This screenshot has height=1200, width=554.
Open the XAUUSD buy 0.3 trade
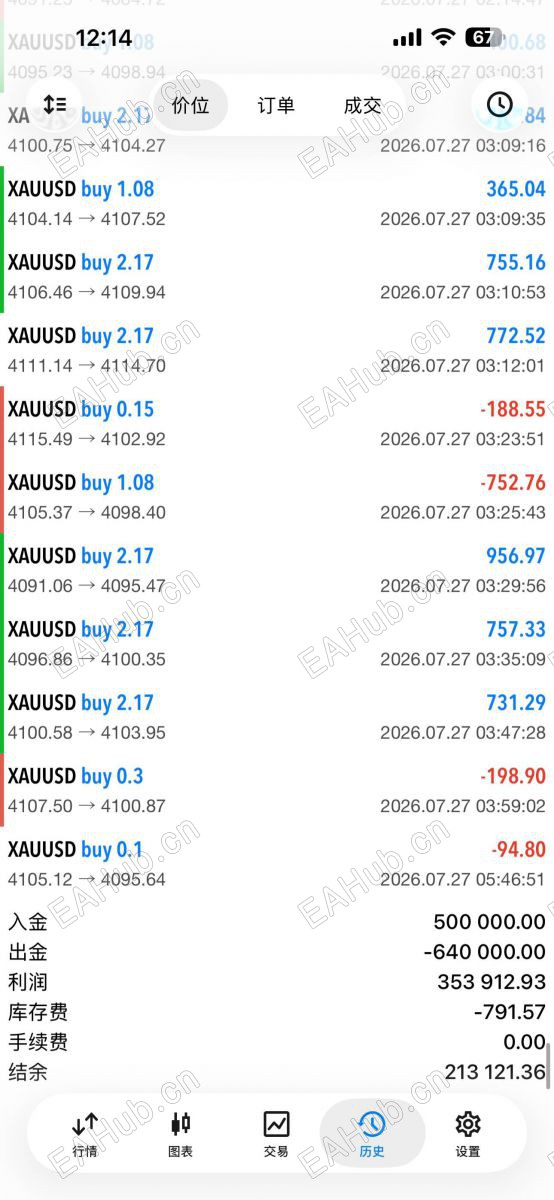click(277, 790)
